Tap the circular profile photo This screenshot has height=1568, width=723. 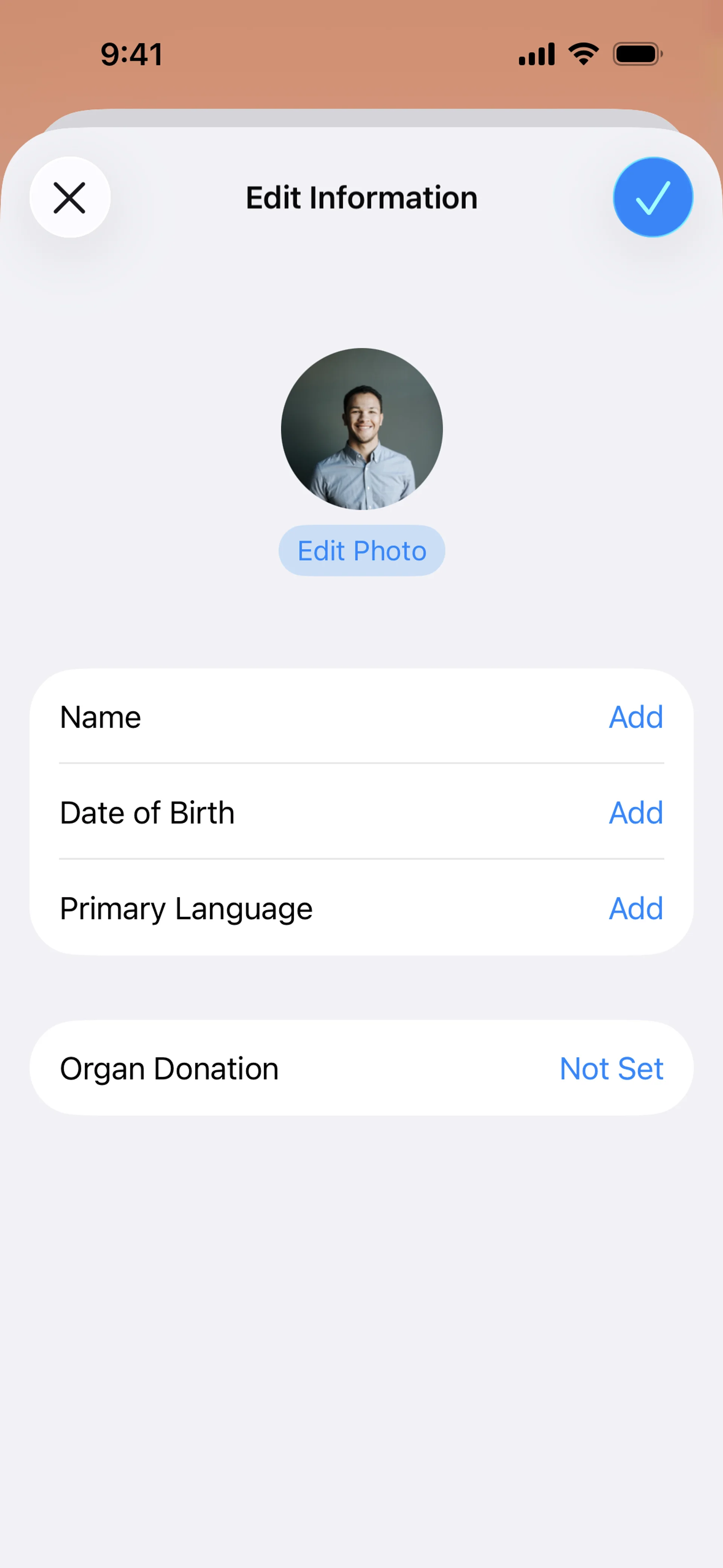(x=361, y=429)
